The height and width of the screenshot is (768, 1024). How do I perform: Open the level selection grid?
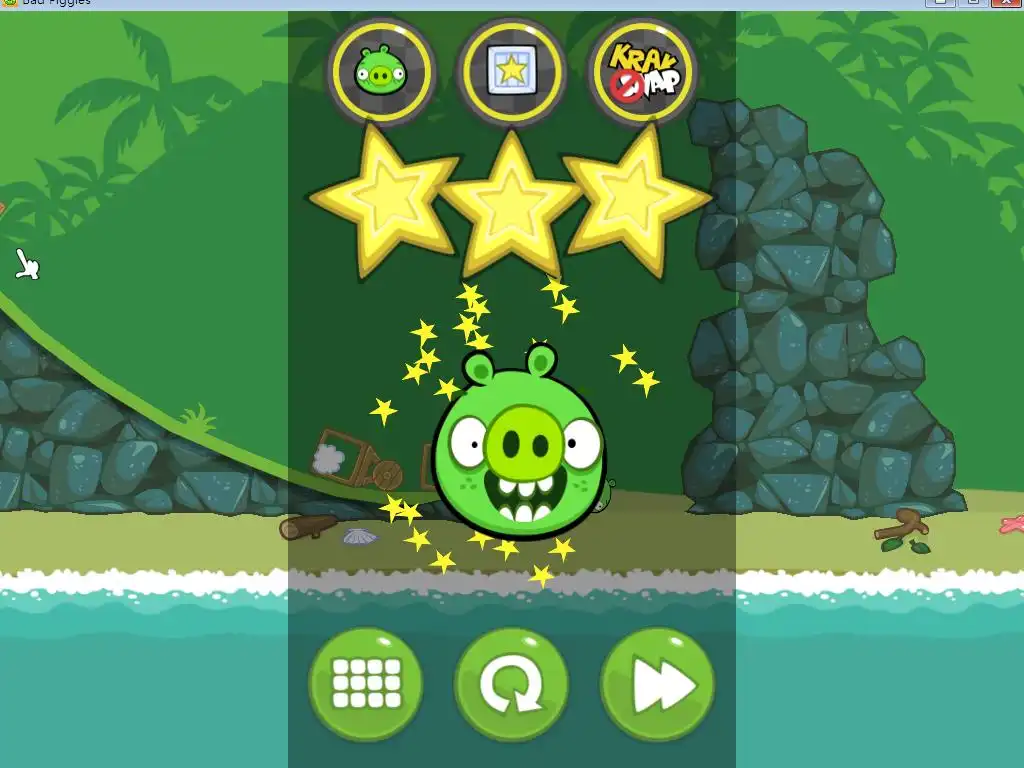[365, 685]
